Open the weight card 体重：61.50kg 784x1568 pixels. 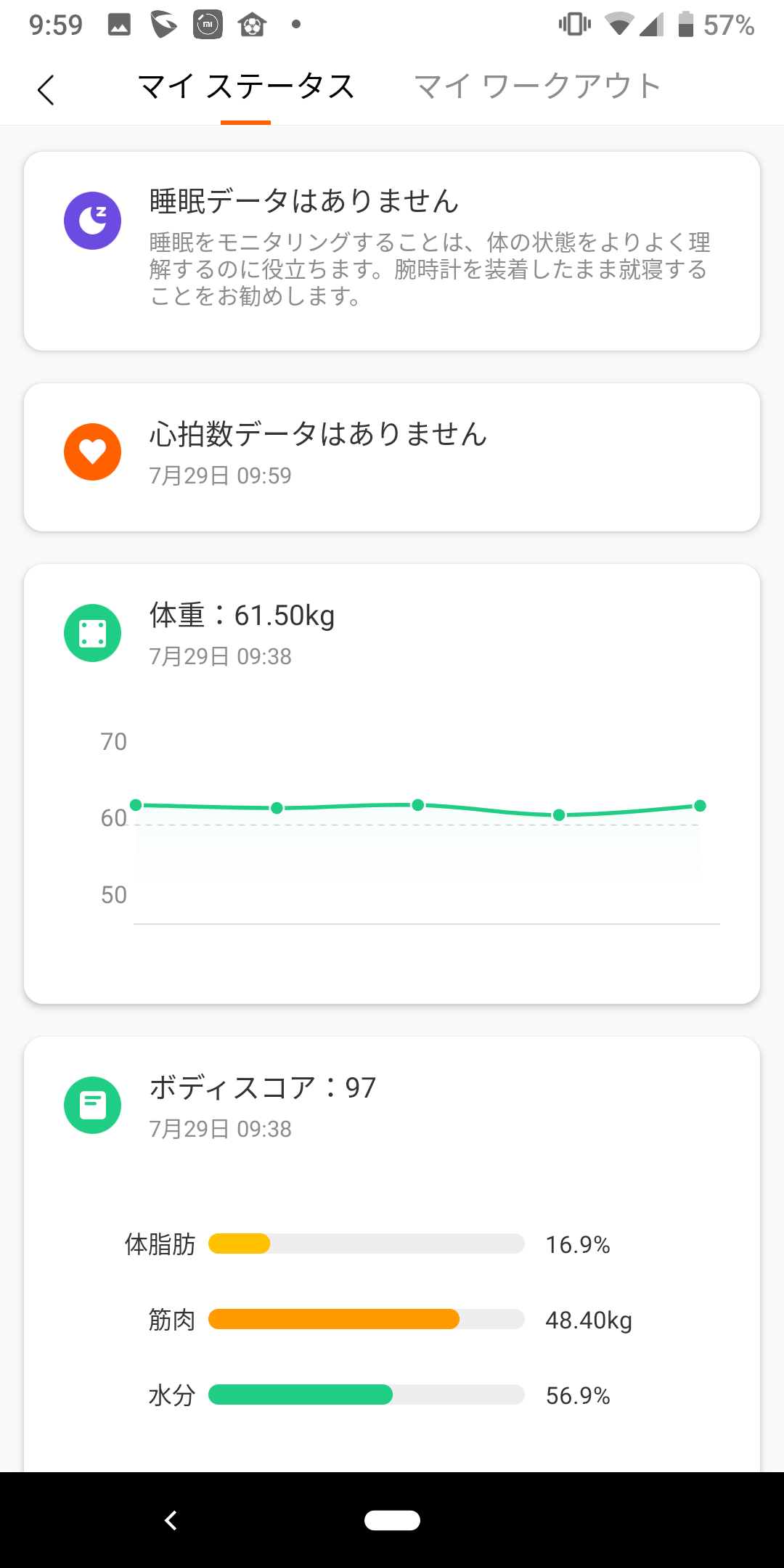click(392, 784)
